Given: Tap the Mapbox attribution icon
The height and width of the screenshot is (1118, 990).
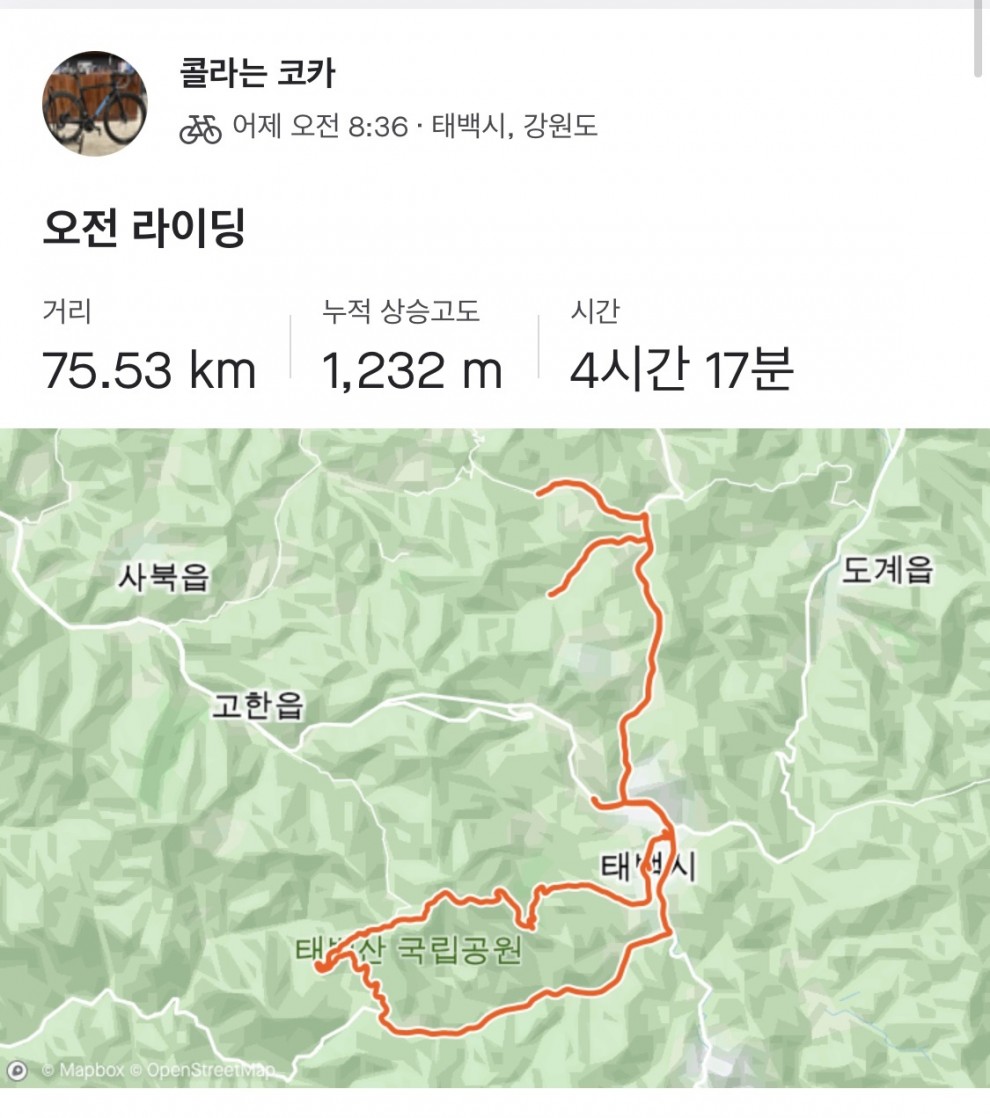Looking at the screenshot, I should point(17,1071).
